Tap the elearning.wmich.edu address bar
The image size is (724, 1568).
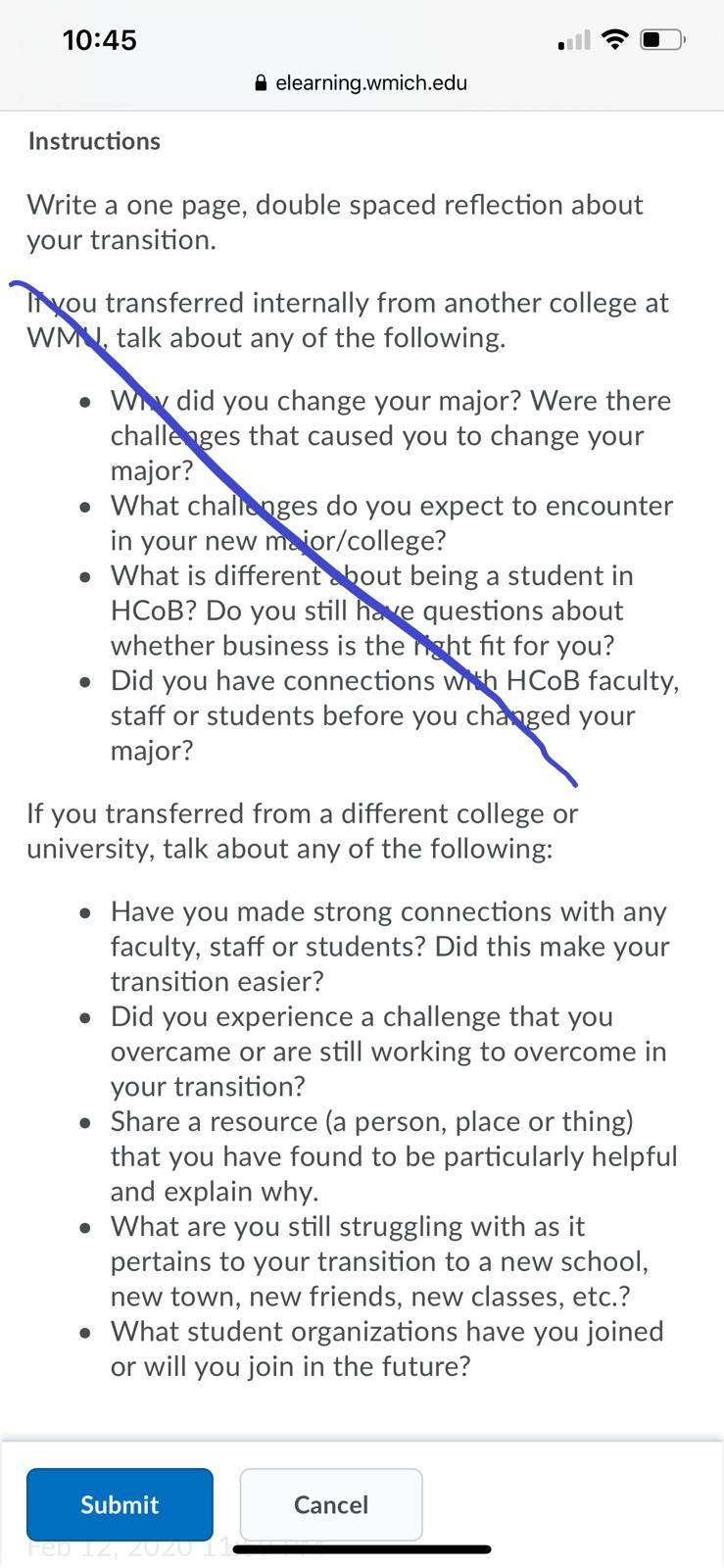click(x=361, y=82)
